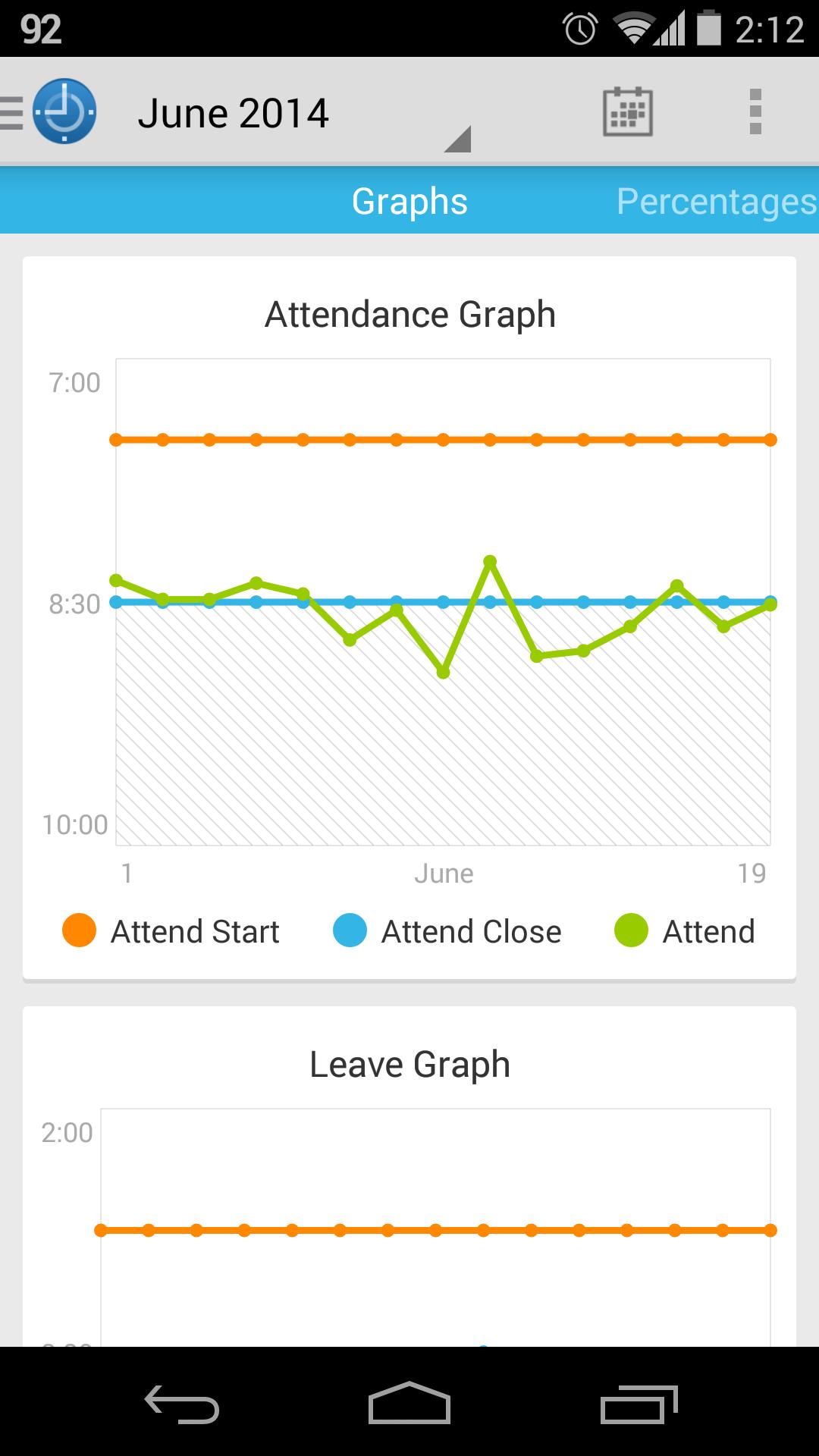Open the calendar picker icon
The height and width of the screenshot is (1456, 819).
626,111
